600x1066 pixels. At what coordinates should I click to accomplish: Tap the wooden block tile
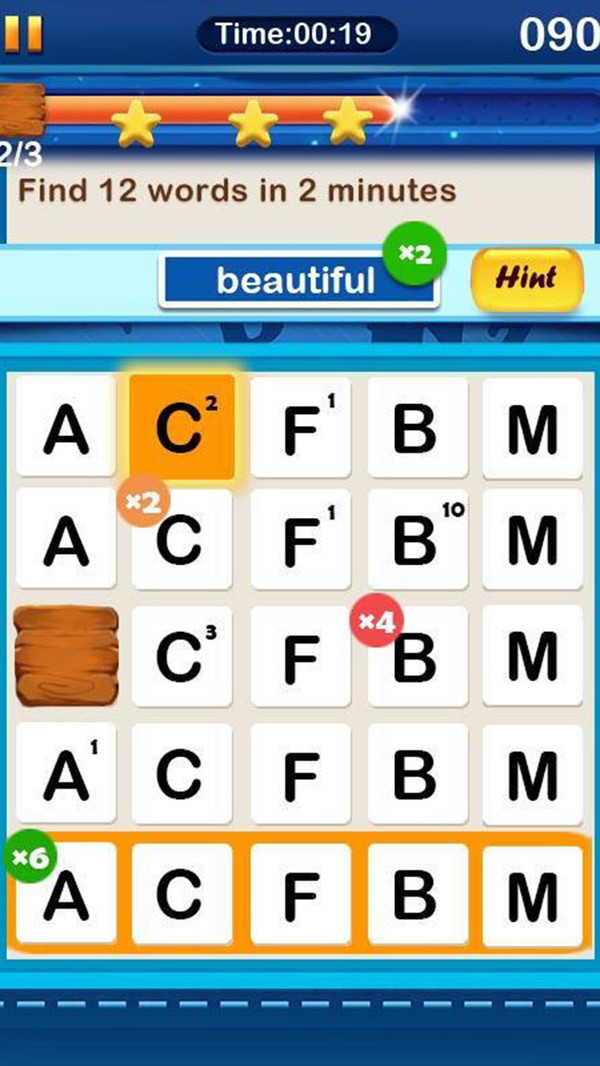[66, 656]
